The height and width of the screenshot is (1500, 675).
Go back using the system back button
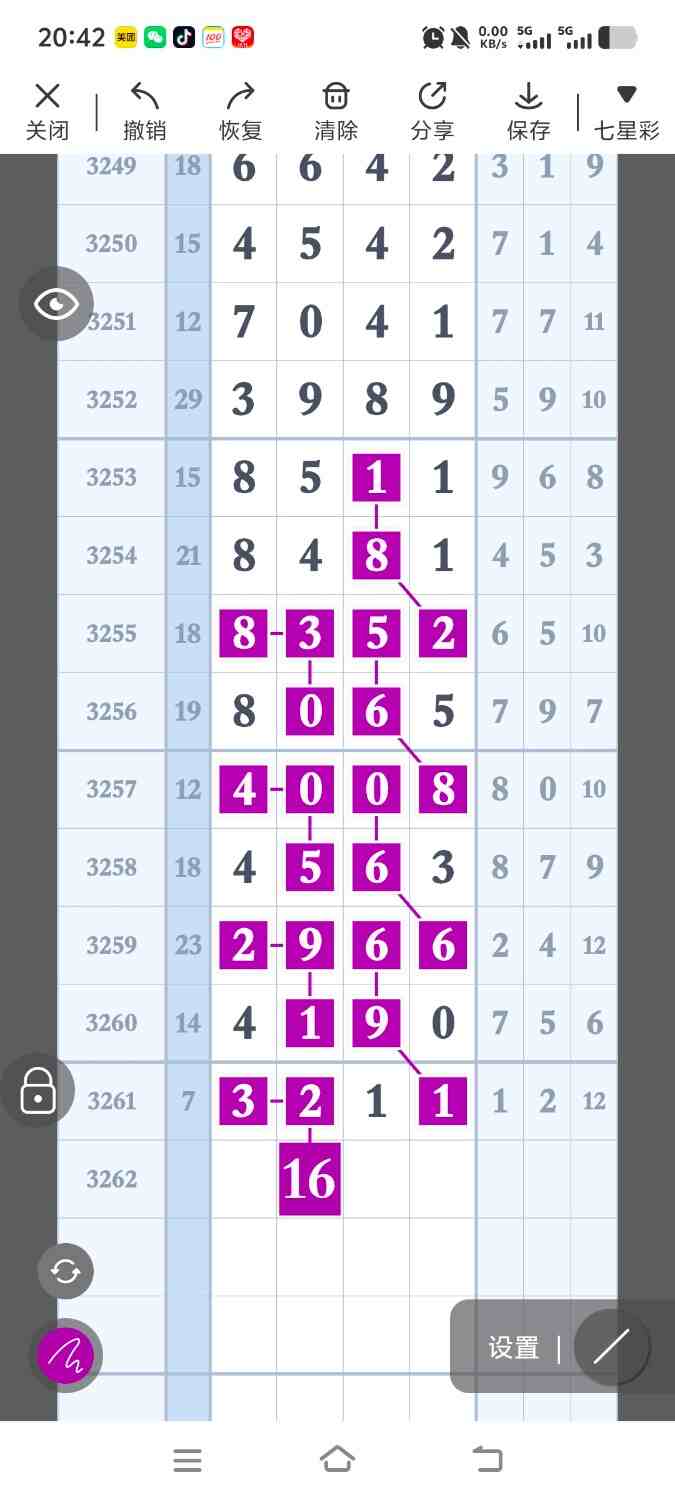click(x=488, y=1460)
